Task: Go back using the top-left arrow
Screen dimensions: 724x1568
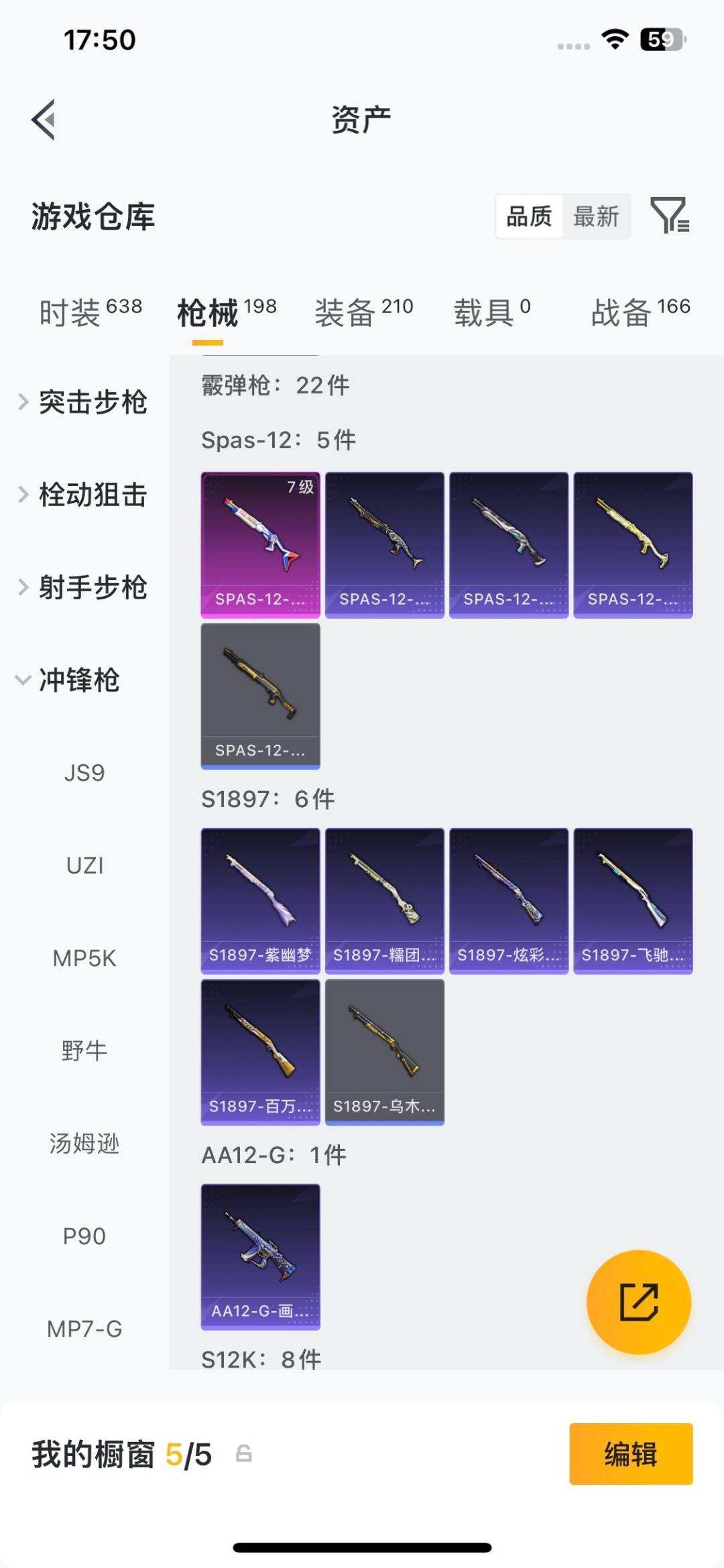Action: tap(44, 120)
